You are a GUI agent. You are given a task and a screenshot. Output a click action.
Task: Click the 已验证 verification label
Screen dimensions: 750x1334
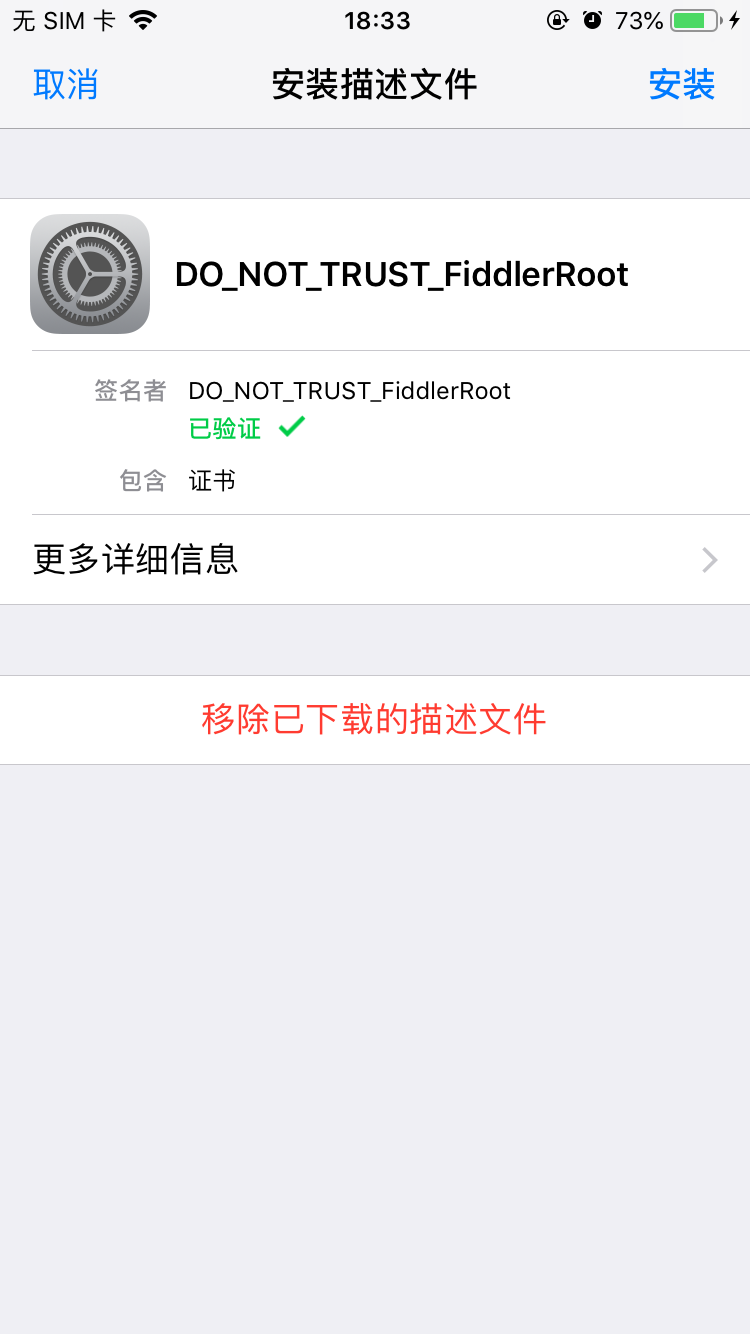pyautogui.click(x=224, y=427)
